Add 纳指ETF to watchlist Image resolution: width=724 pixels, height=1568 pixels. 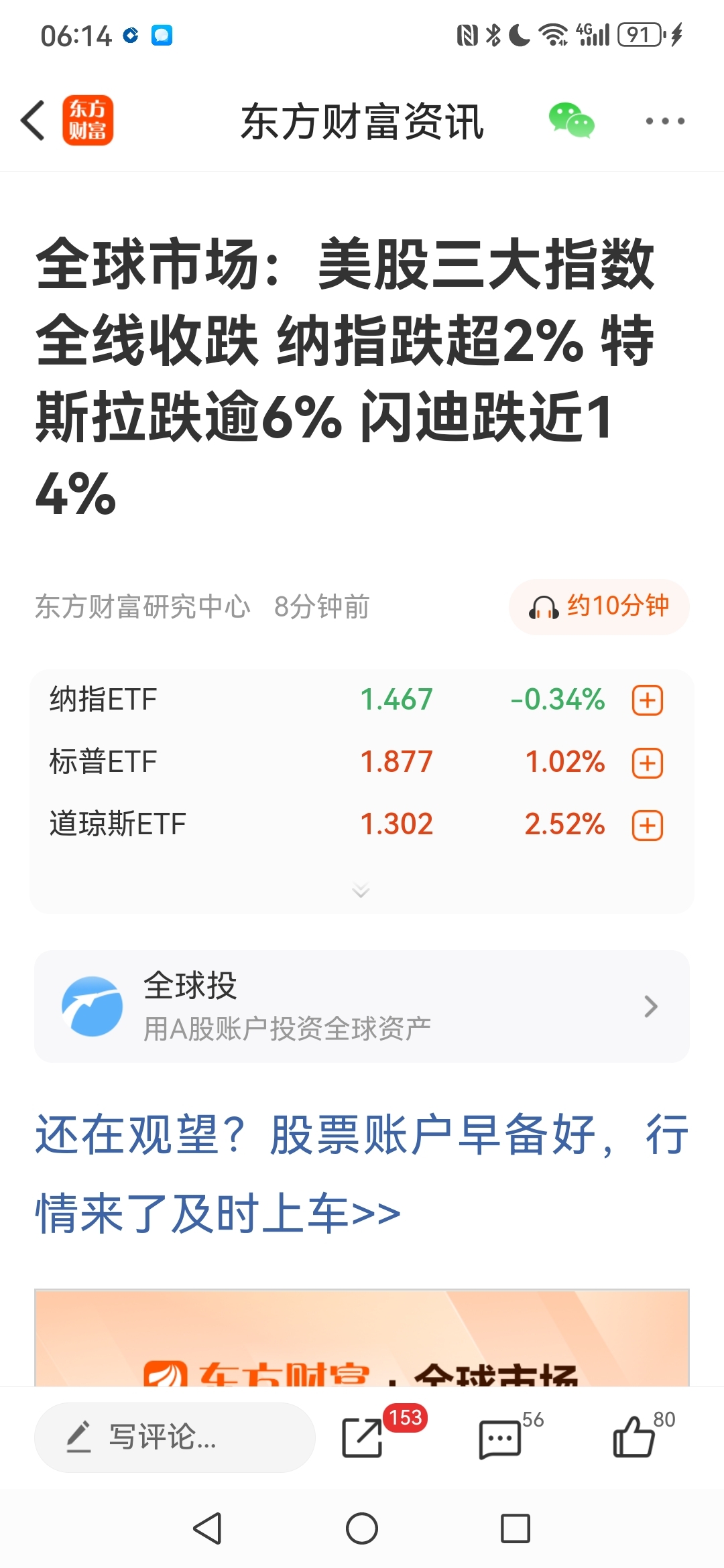click(648, 701)
